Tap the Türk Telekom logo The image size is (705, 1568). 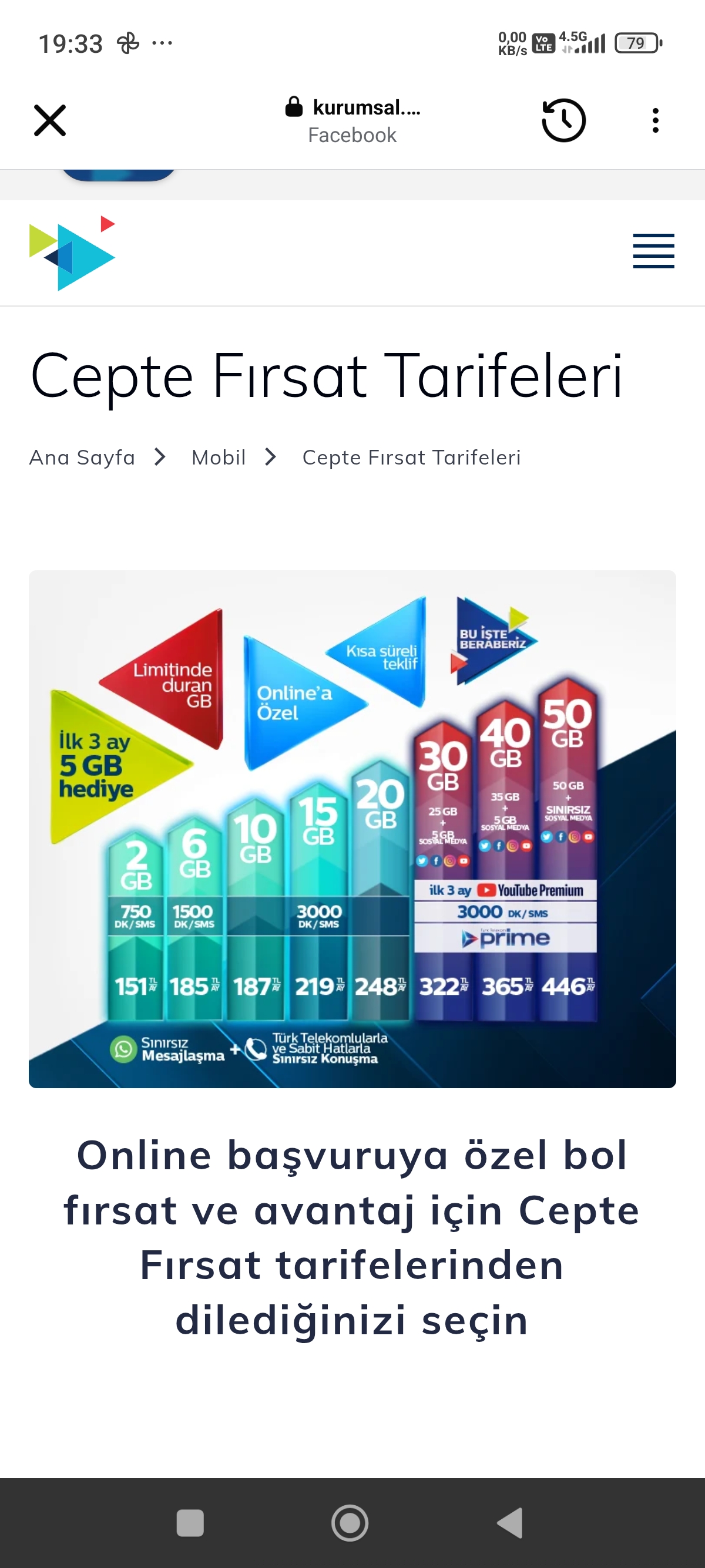[72, 253]
